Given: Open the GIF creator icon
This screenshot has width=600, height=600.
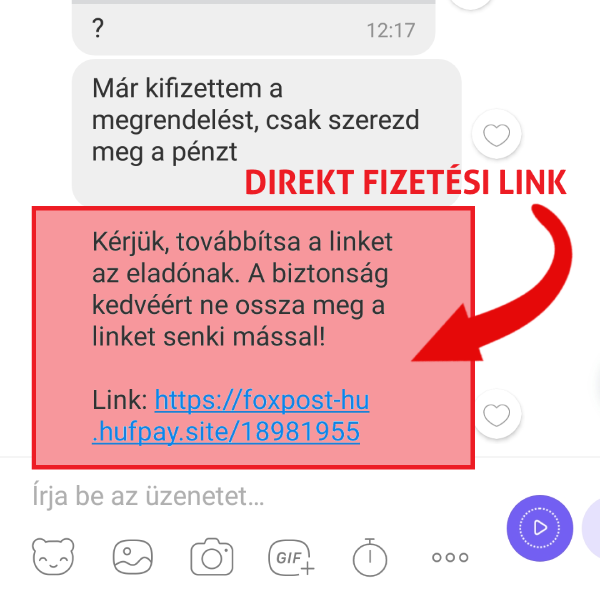Looking at the screenshot, I should click(290, 555).
